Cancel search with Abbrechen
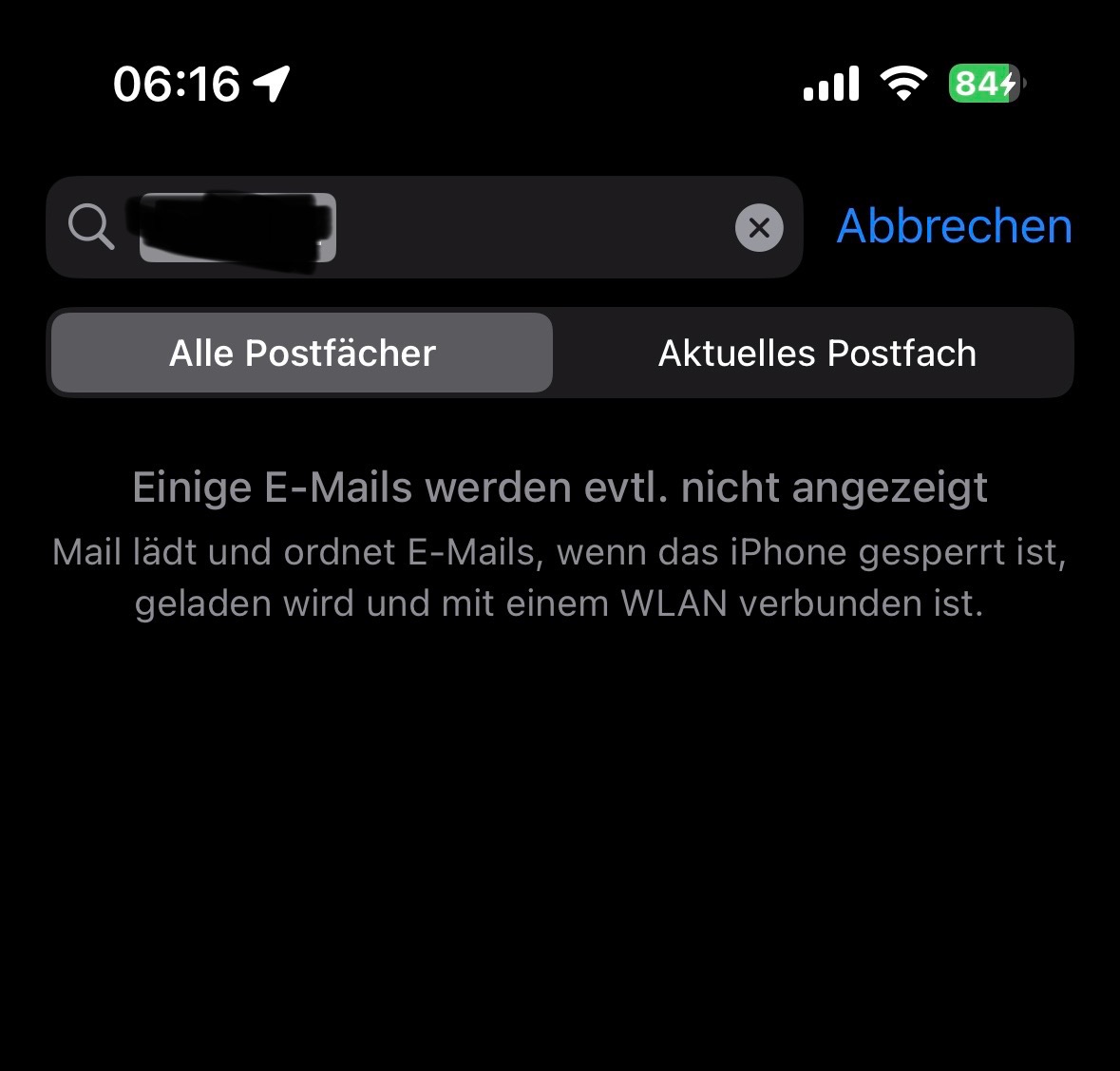 click(954, 226)
